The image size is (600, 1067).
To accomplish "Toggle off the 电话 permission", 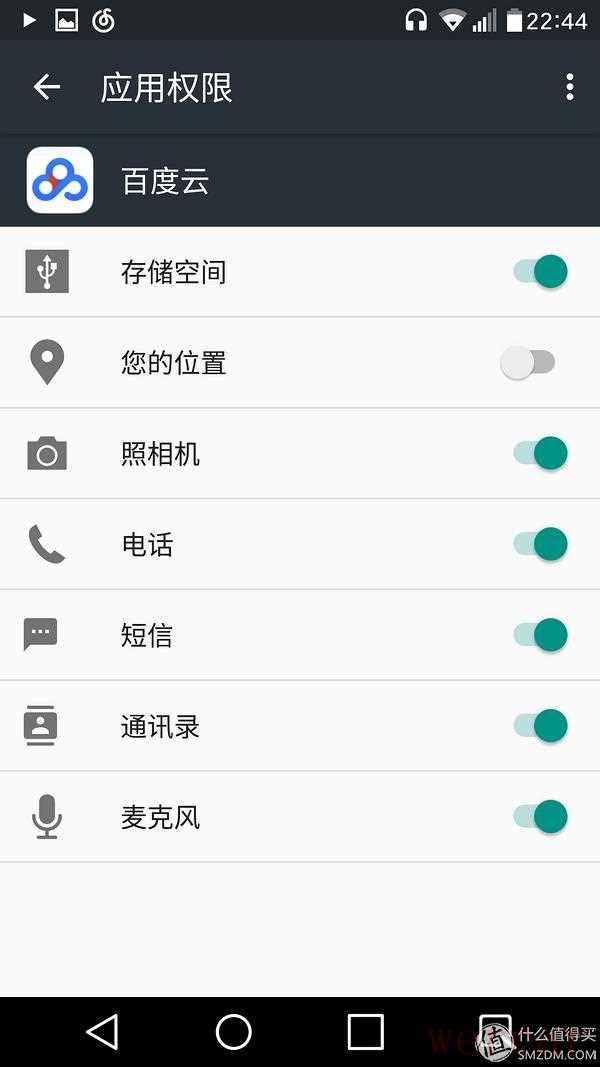I will 541,544.
